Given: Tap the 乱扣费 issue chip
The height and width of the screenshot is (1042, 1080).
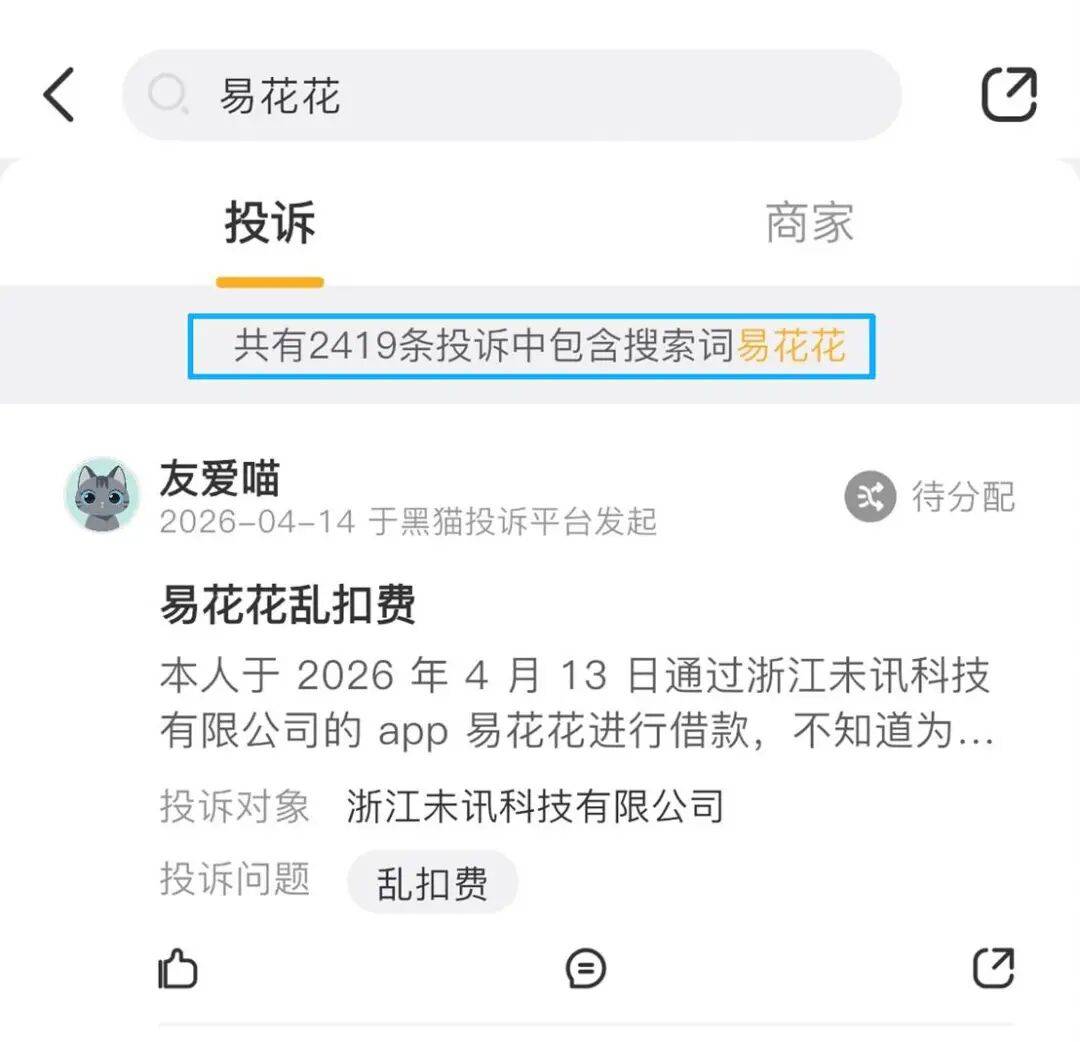Looking at the screenshot, I should tap(432, 883).
